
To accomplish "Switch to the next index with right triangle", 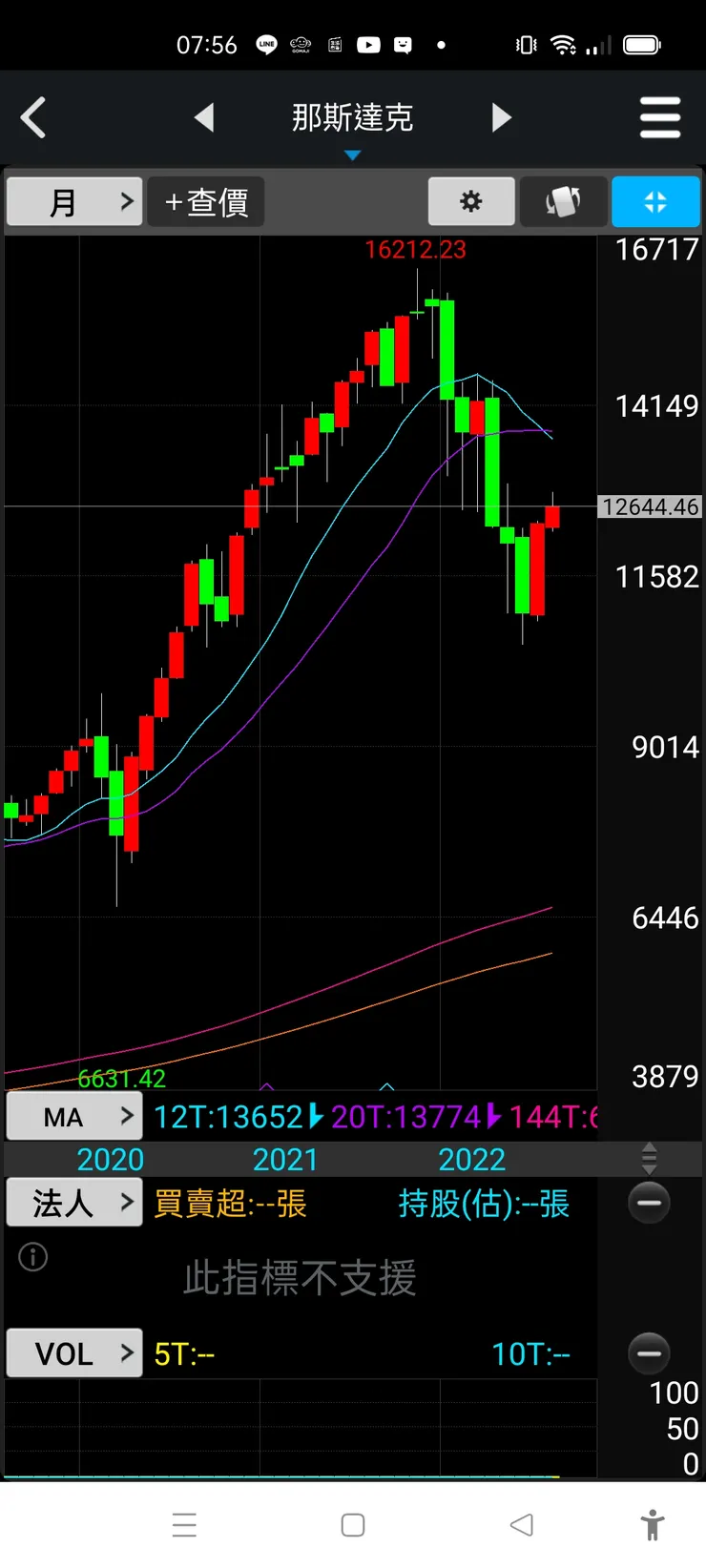I will [x=502, y=118].
